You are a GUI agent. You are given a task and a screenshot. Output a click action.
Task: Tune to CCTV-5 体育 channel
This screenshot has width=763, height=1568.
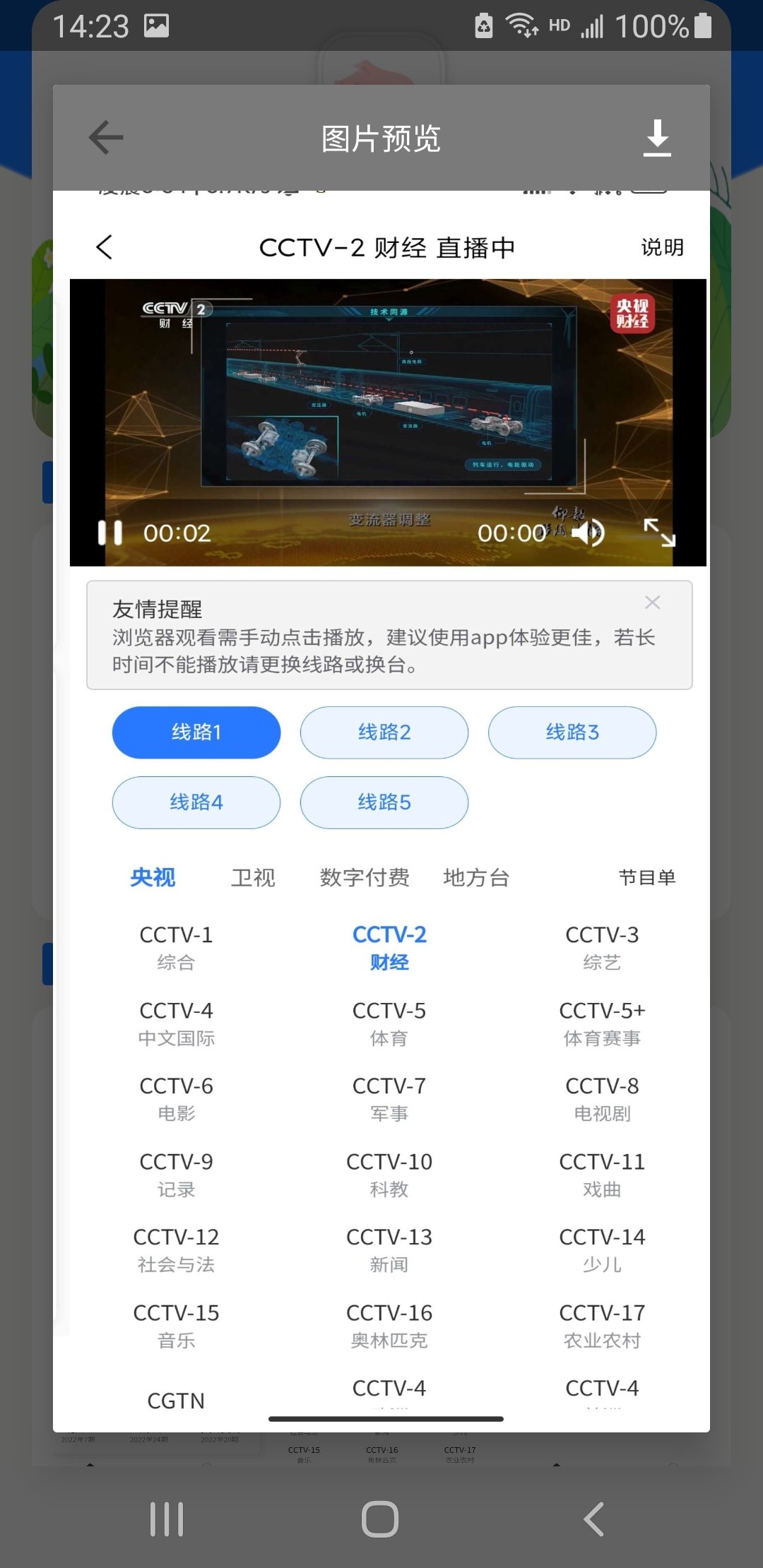click(389, 1023)
